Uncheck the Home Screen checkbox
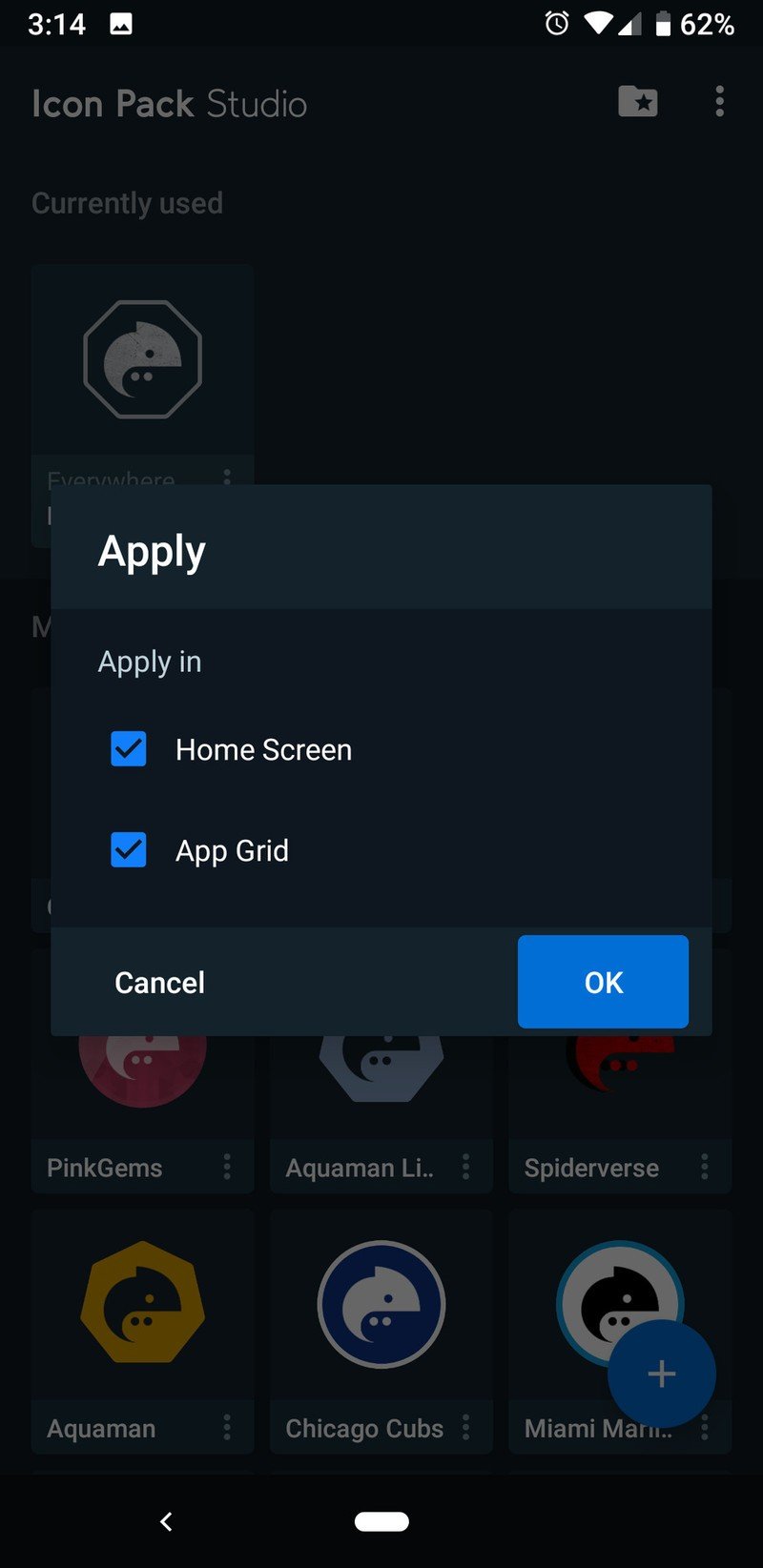 tap(129, 749)
